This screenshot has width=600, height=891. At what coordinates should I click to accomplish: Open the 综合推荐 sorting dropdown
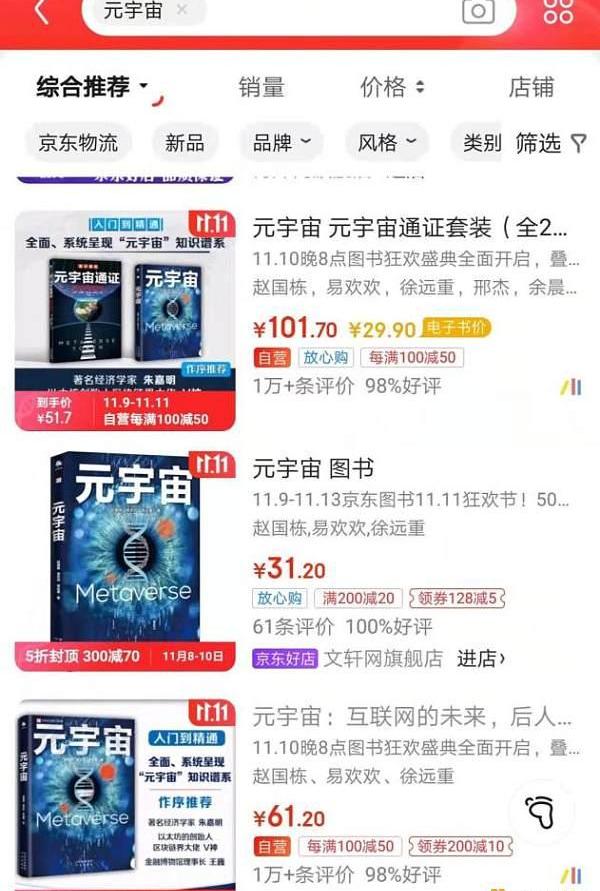pos(93,87)
